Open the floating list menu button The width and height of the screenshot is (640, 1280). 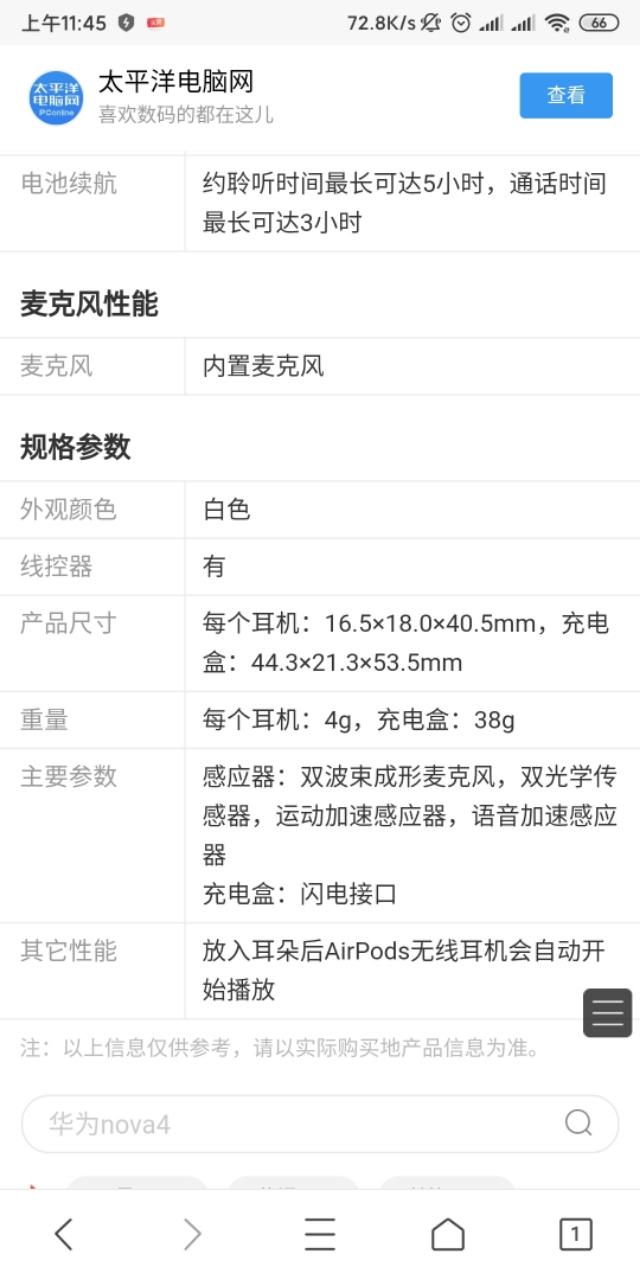point(608,1012)
